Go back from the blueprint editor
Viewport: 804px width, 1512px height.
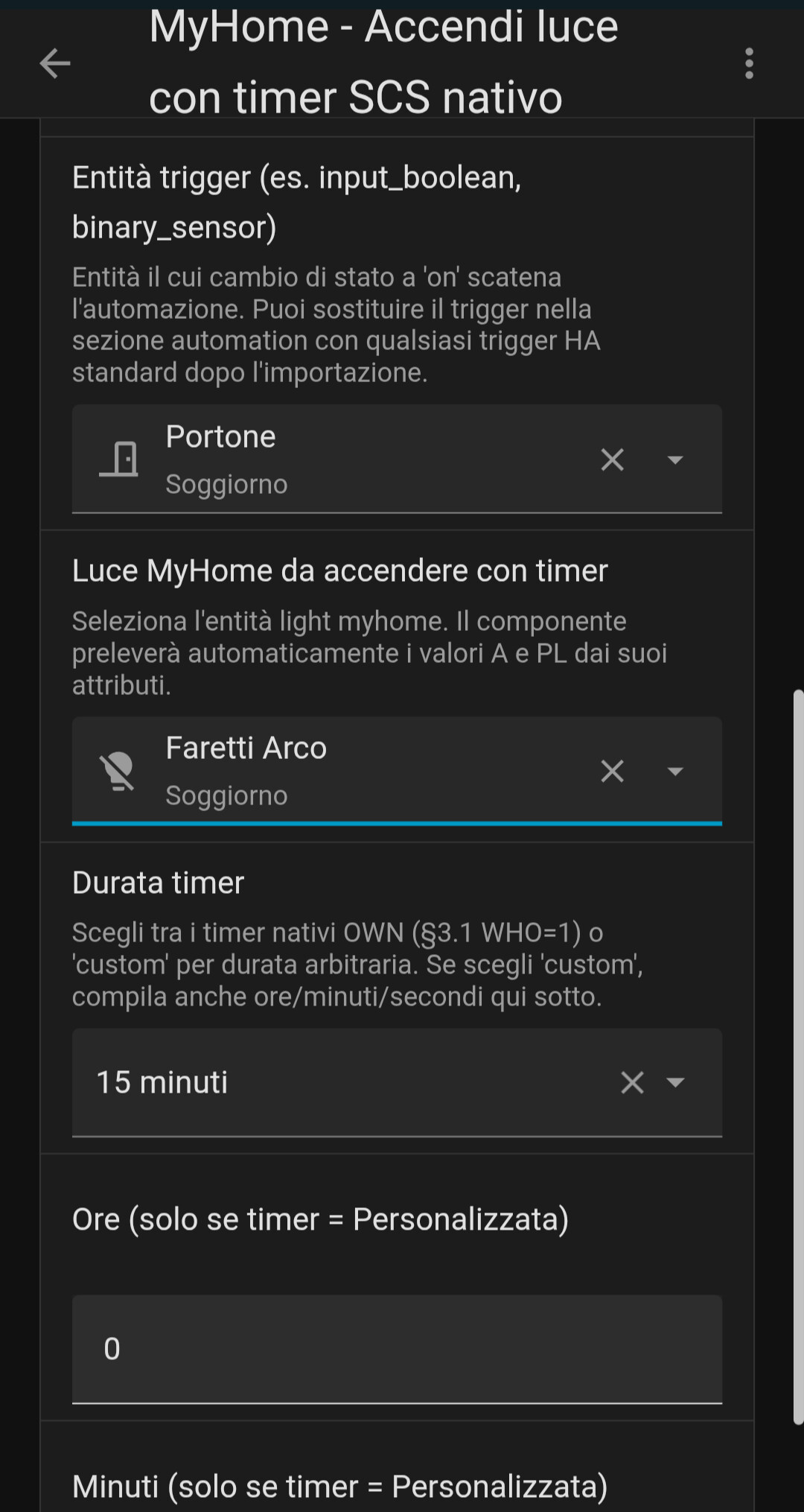pyautogui.click(x=55, y=63)
